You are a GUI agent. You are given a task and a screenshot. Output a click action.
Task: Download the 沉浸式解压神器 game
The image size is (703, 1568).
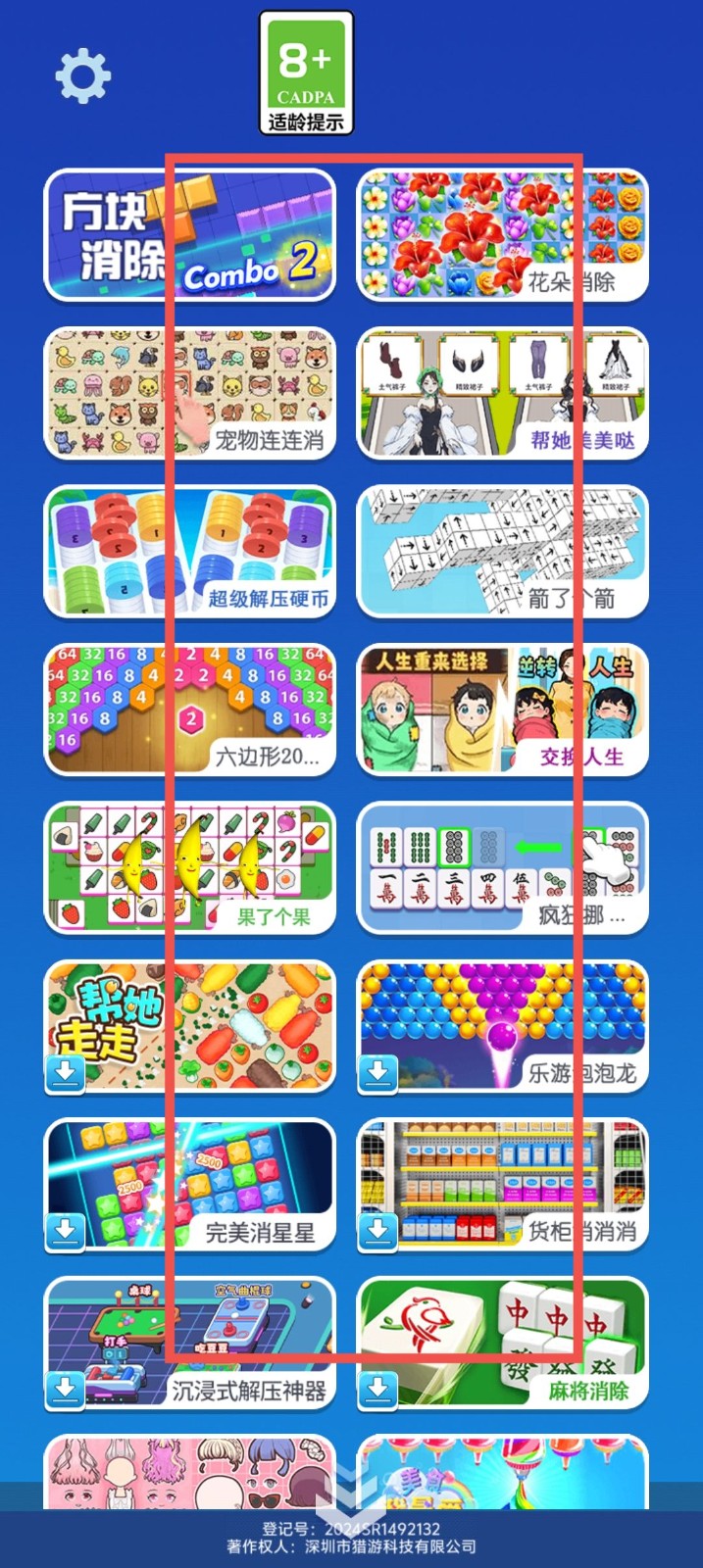pos(66,1390)
